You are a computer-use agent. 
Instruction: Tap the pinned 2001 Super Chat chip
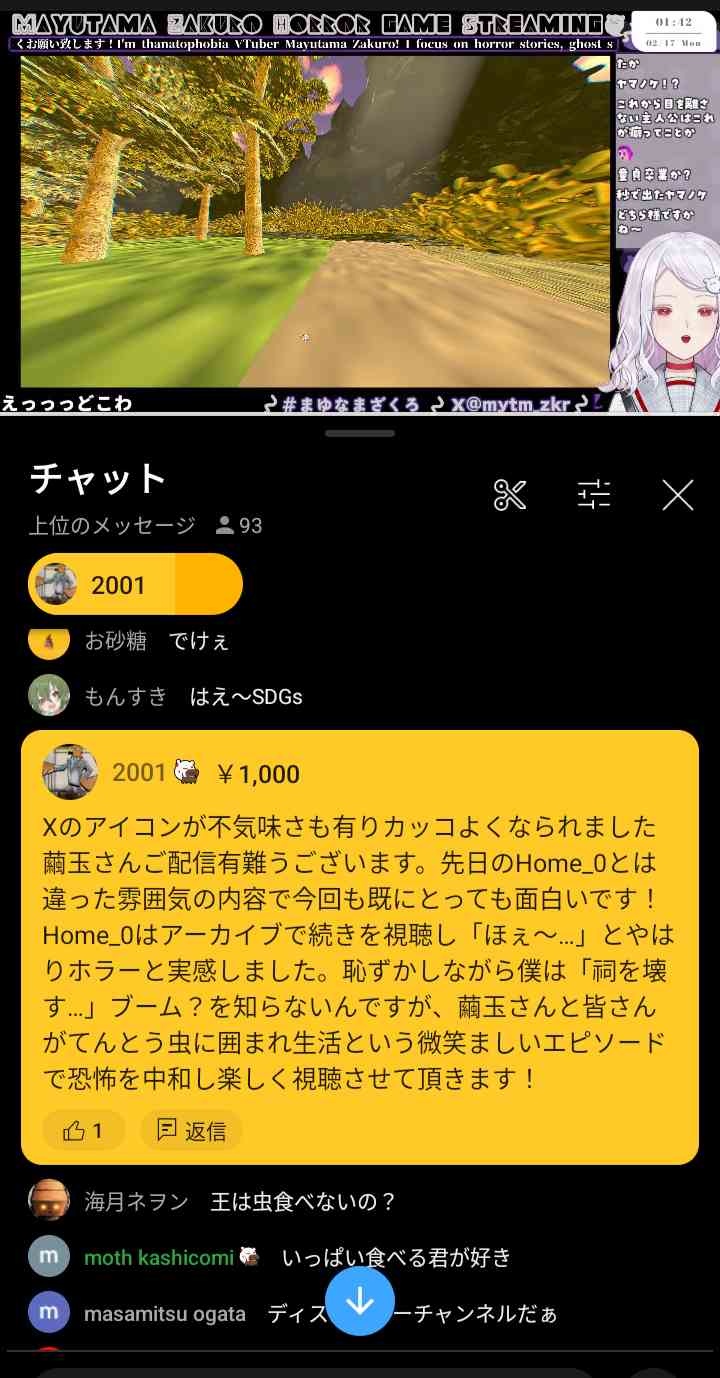click(135, 584)
